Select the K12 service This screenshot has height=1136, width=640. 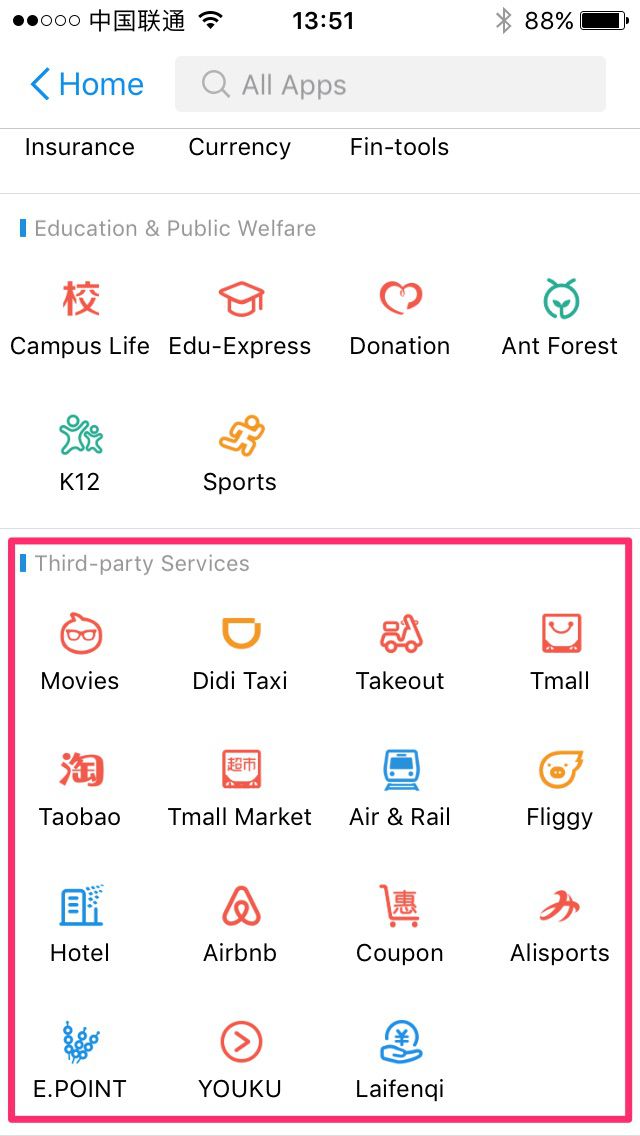[80, 454]
